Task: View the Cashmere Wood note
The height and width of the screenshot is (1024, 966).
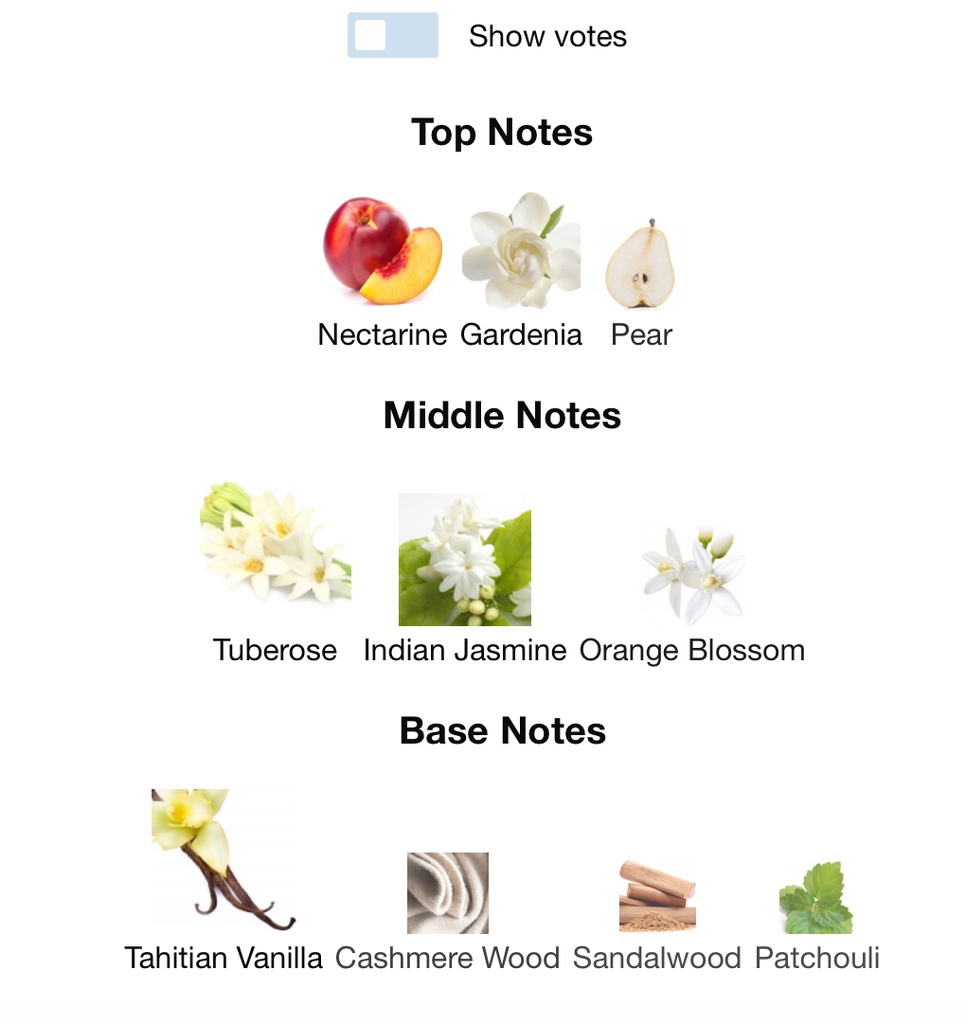Action: click(x=447, y=893)
